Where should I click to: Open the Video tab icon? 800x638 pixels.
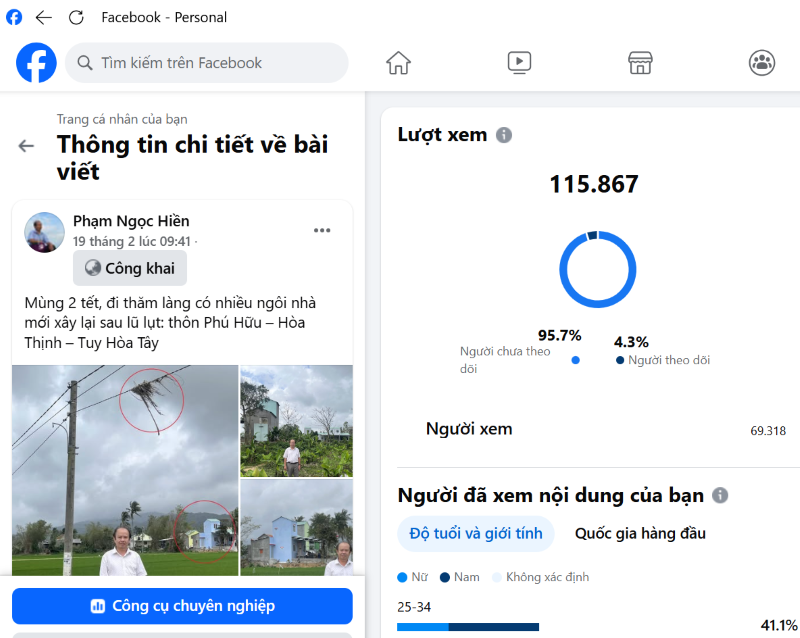tap(519, 63)
